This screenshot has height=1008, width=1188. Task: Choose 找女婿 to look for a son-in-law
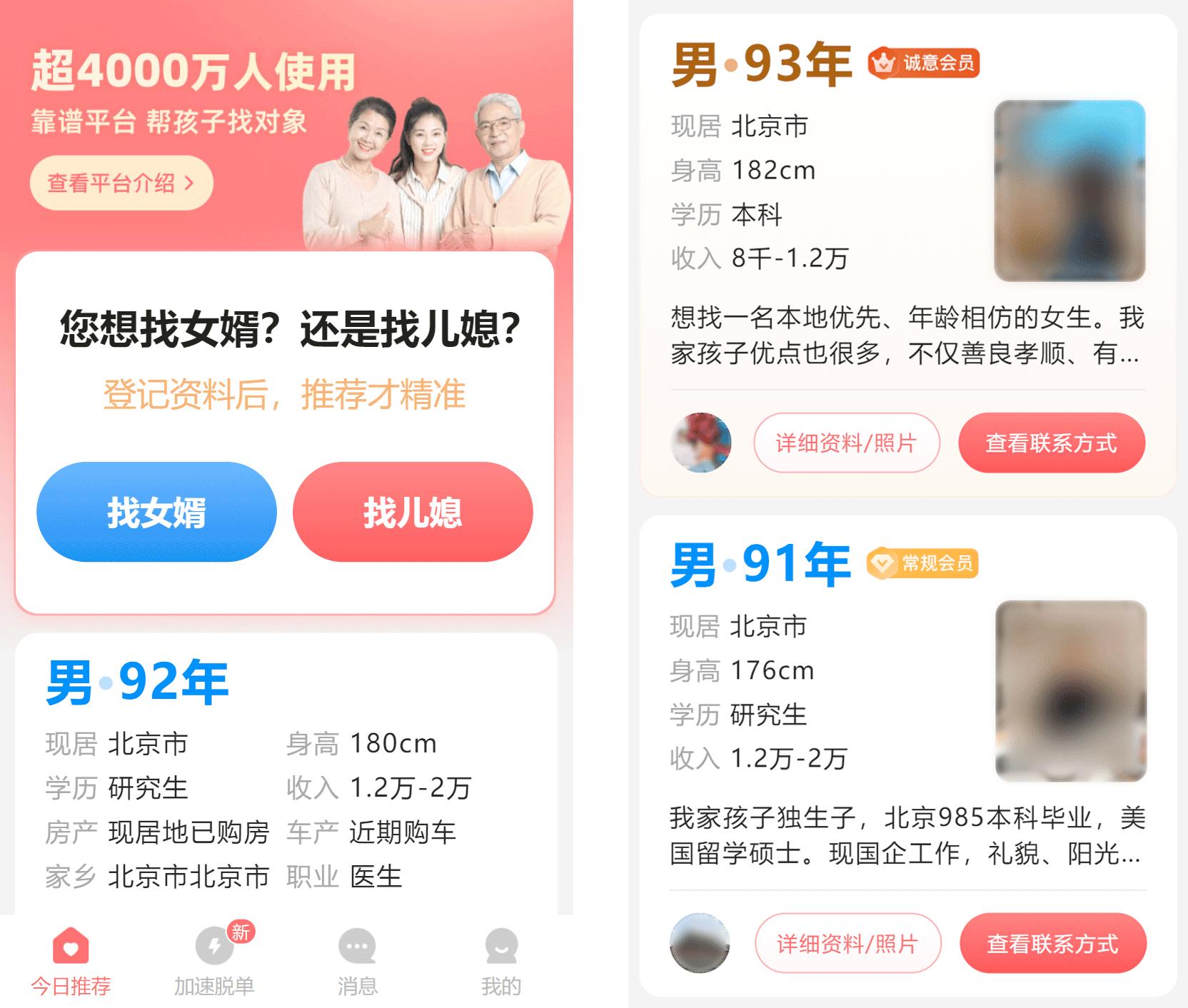[x=156, y=512]
